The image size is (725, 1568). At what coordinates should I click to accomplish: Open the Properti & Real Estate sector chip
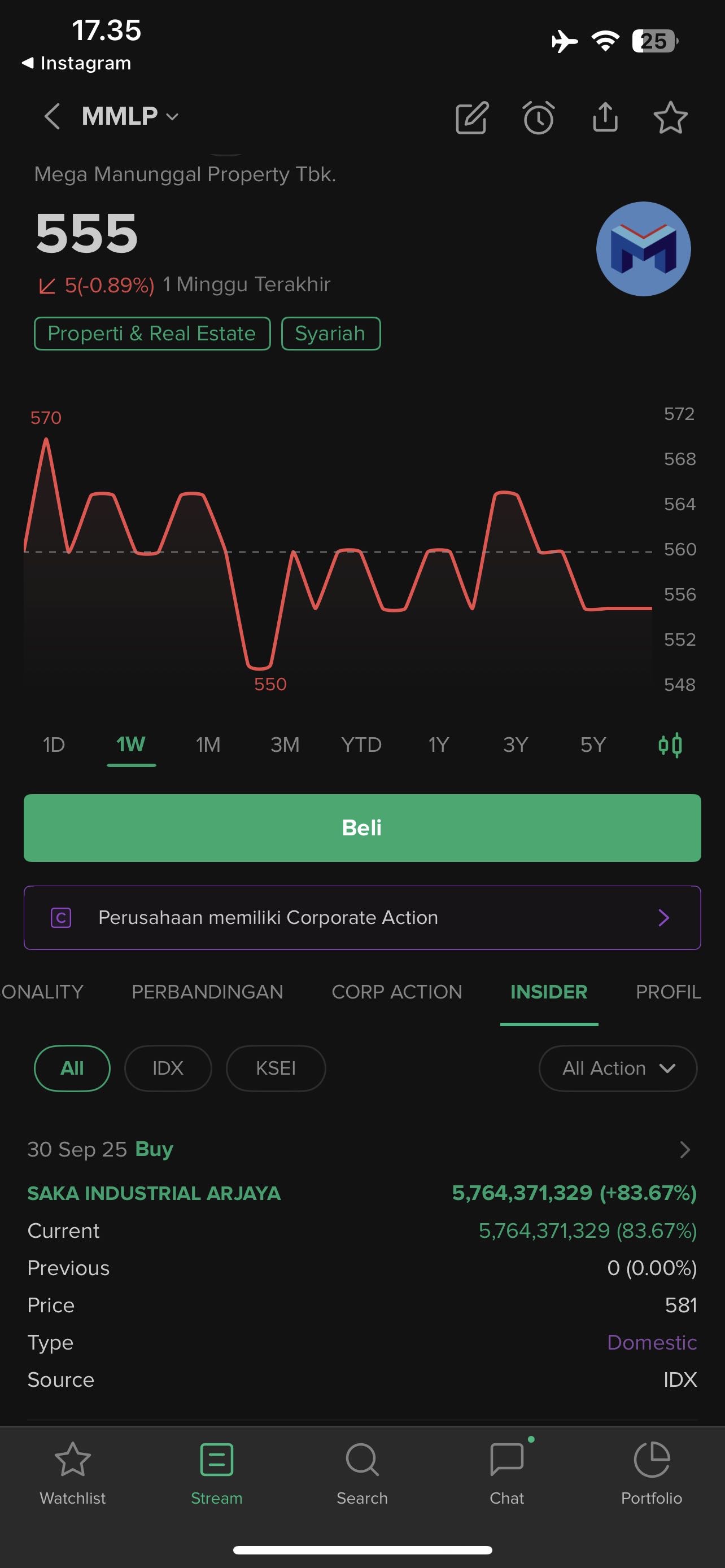pos(152,334)
